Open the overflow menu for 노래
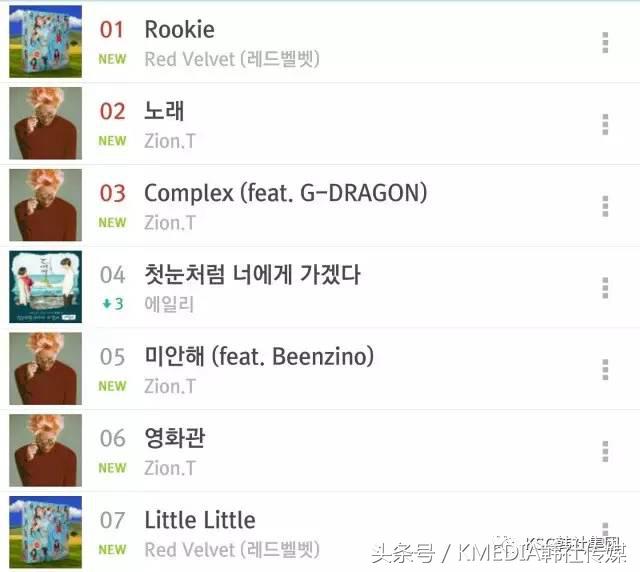 tap(605, 124)
